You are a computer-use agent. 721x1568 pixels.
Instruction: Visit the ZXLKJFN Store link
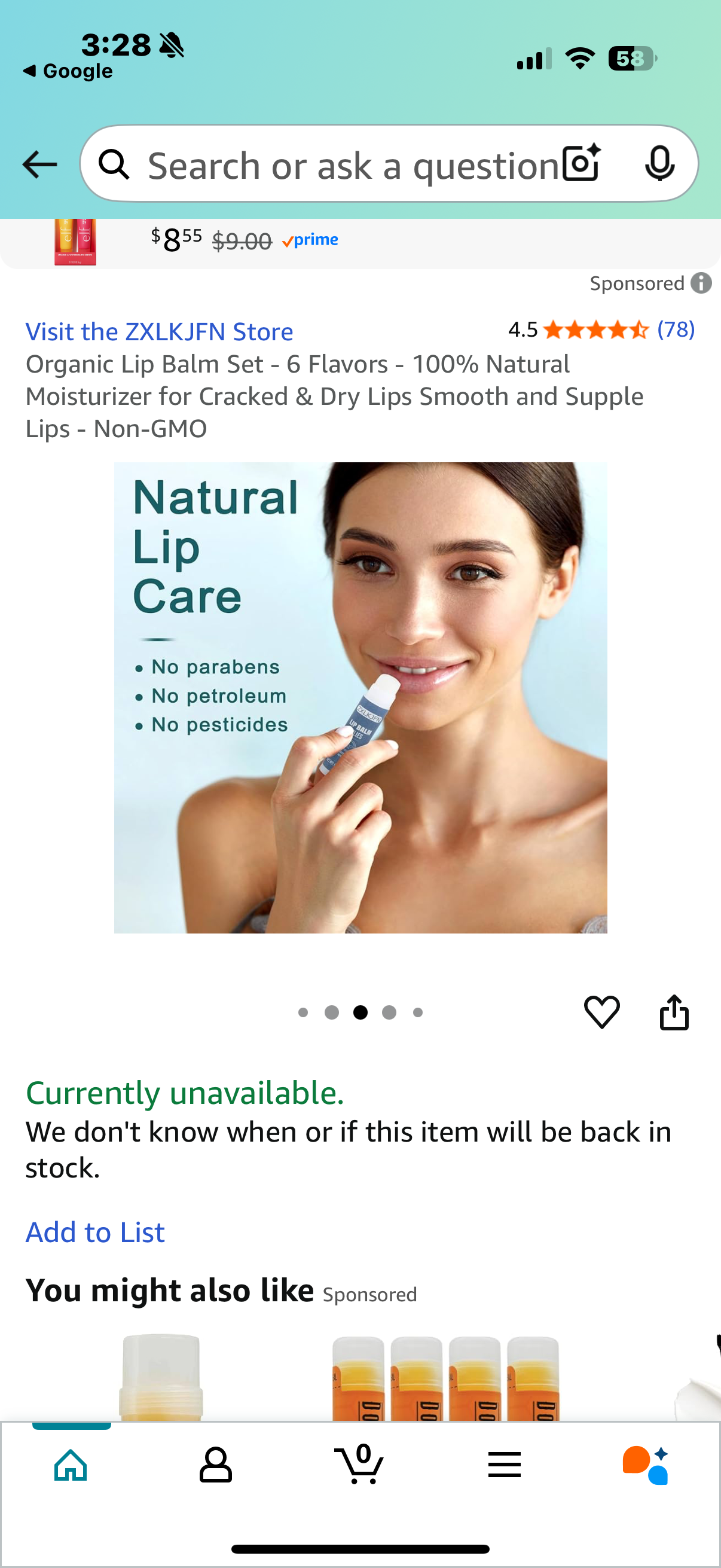159,332
